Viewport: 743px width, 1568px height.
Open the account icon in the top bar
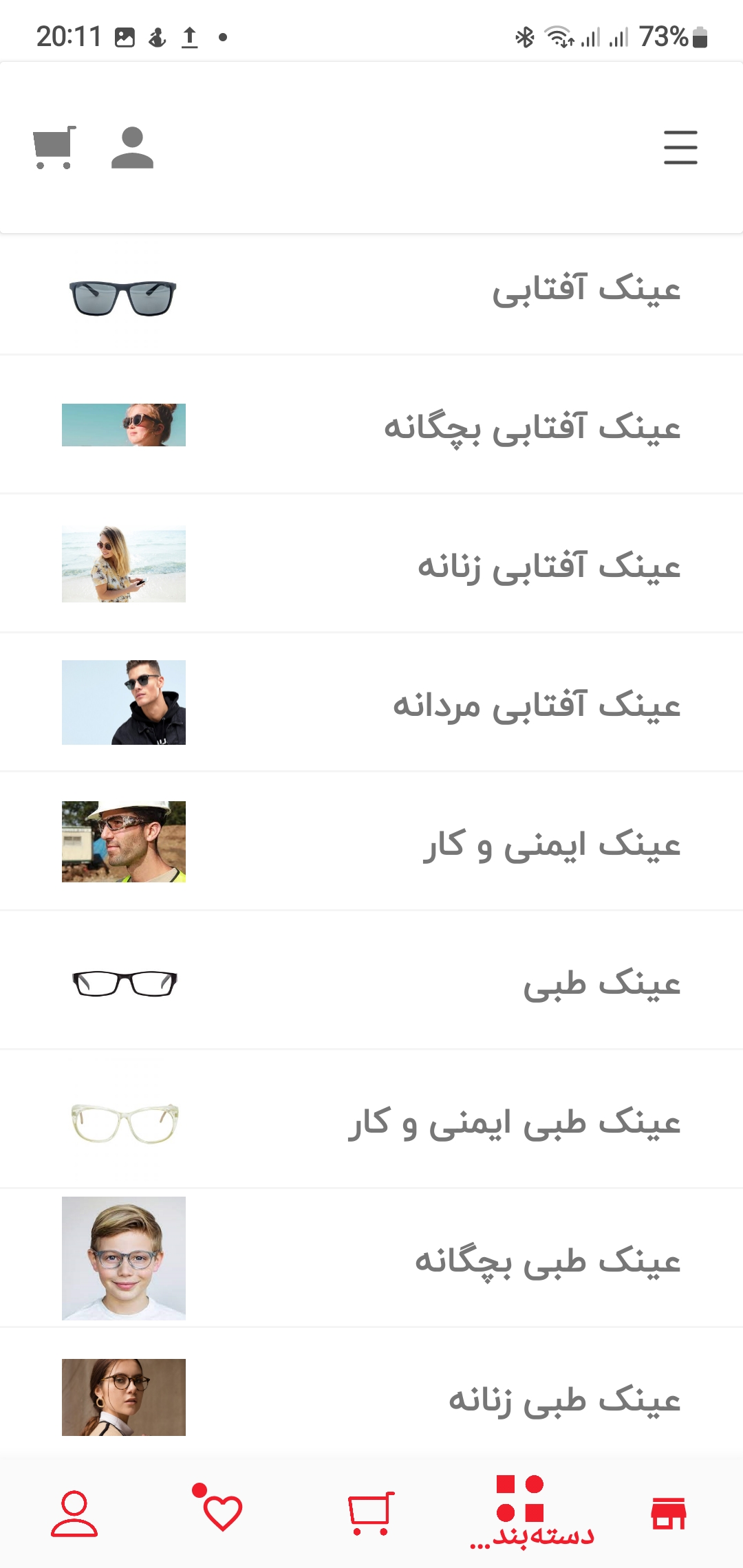tap(132, 147)
